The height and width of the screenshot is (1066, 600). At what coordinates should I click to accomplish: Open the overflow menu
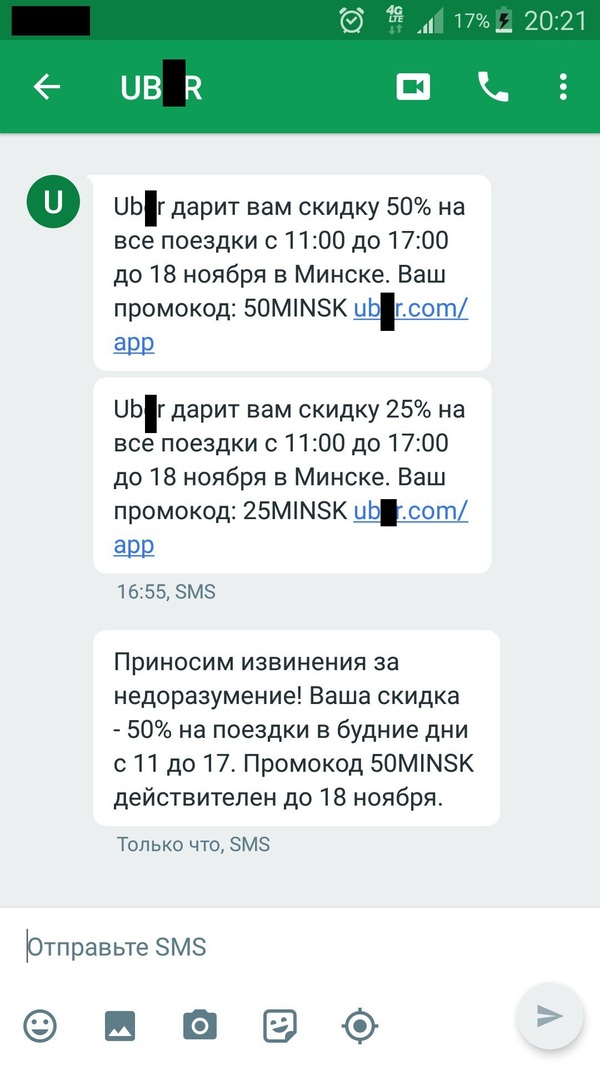(x=563, y=88)
